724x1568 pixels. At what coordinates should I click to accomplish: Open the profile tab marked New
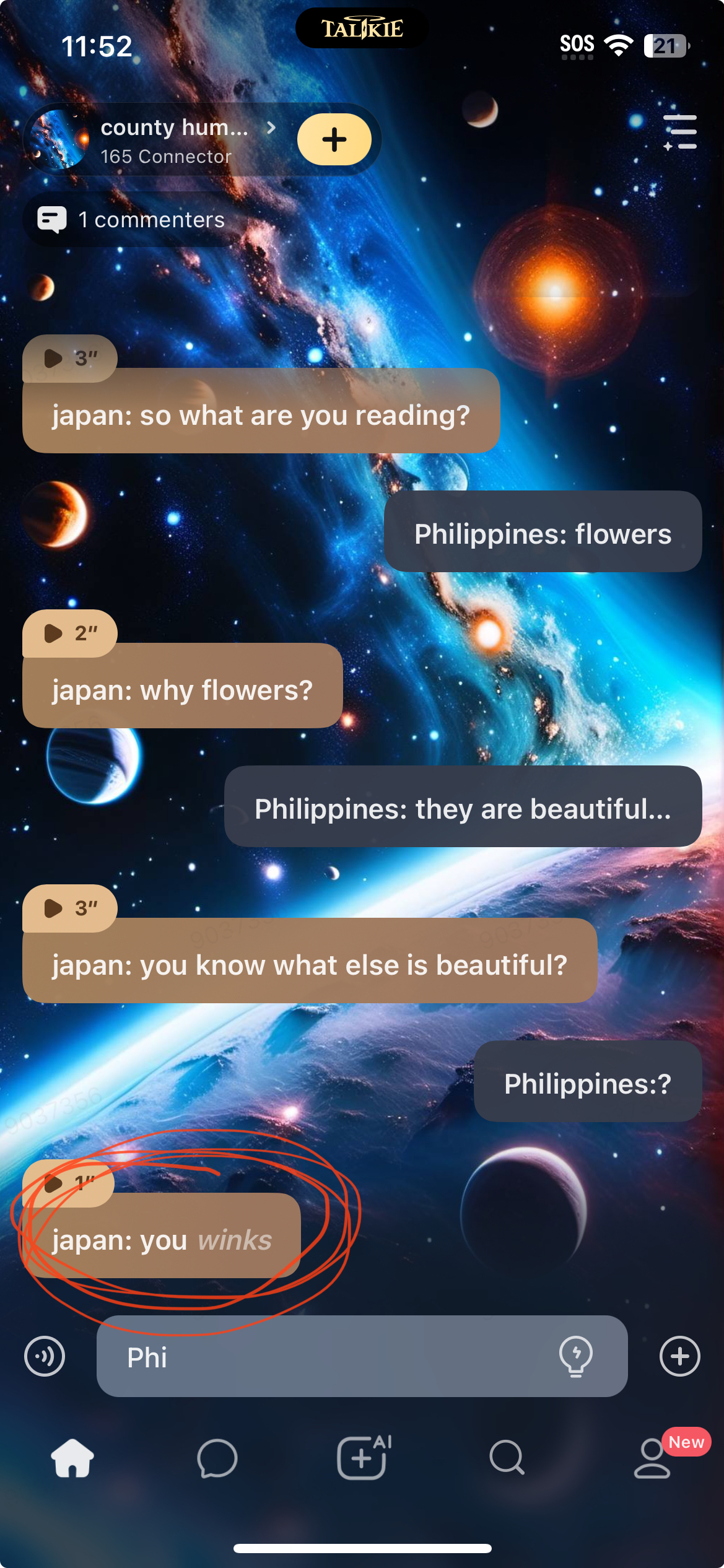point(652,1458)
